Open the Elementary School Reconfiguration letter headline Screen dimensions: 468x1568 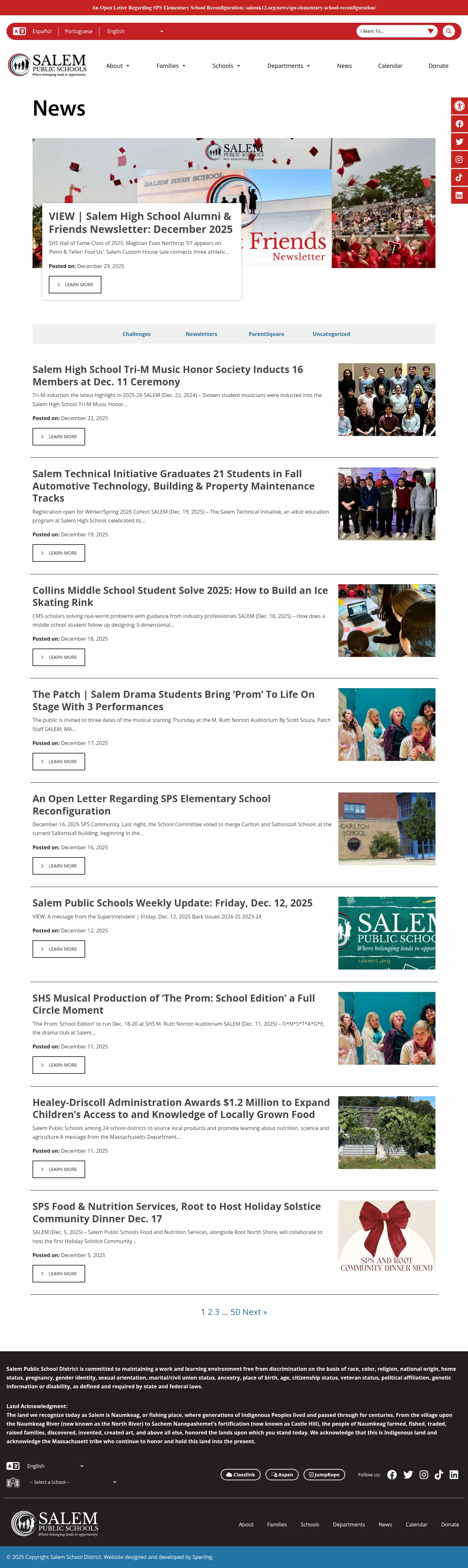click(151, 804)
